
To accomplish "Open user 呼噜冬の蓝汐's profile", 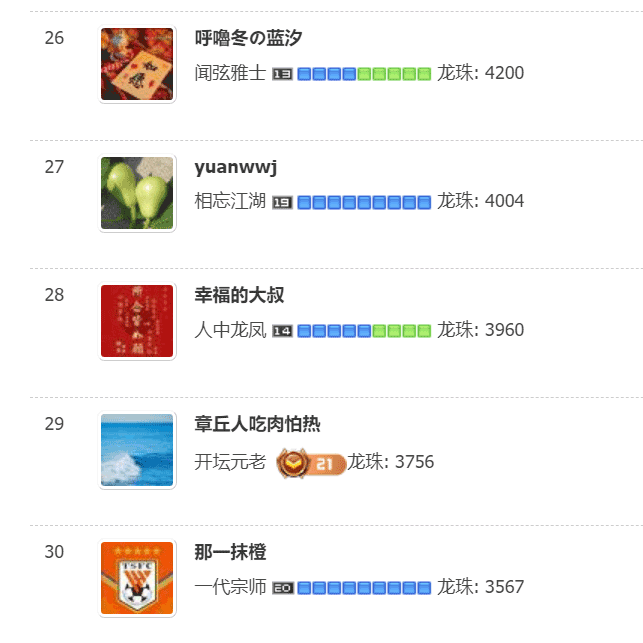I will point(248,38).
